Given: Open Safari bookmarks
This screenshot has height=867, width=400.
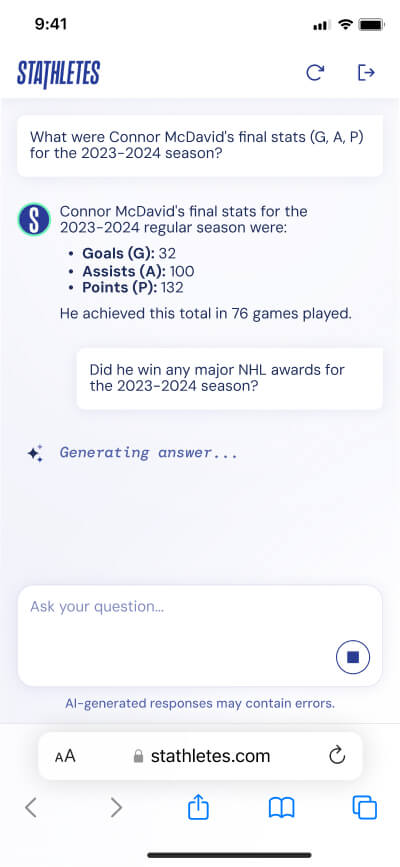Looking at the screenshot, I should (282, 808).
